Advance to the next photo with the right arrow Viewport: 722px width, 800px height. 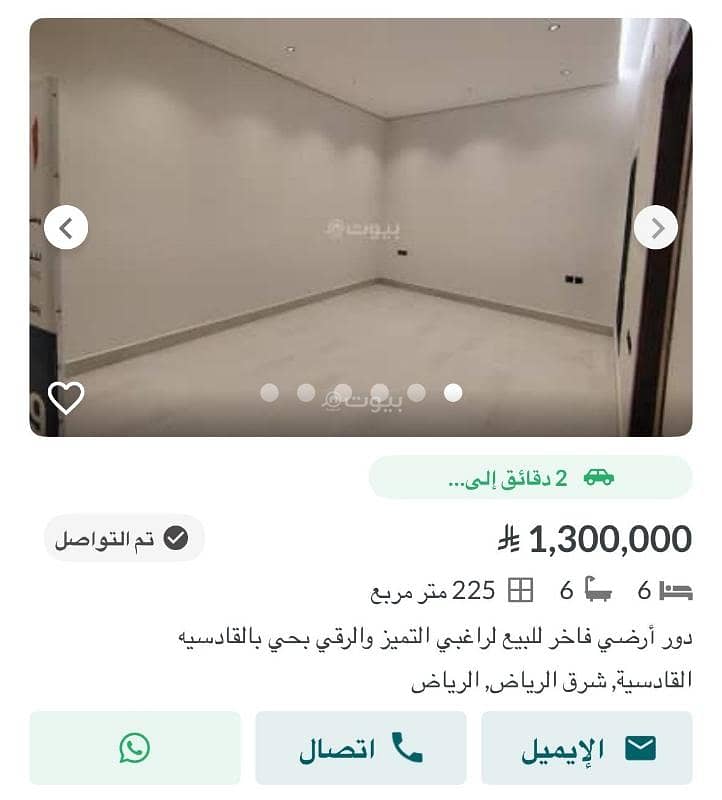(656, 227)
